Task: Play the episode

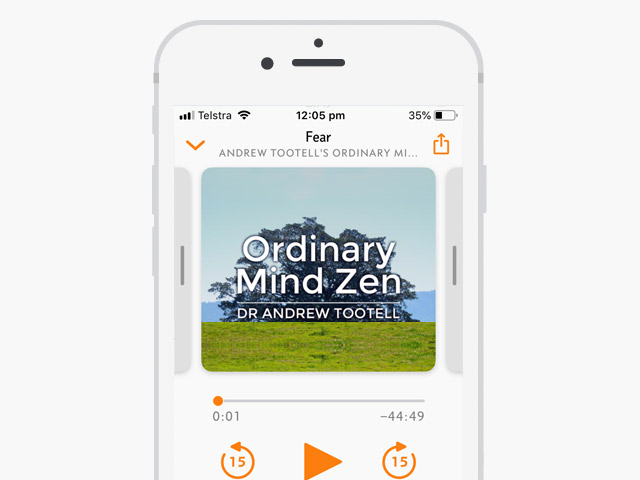Action: [x=322, y=461]
